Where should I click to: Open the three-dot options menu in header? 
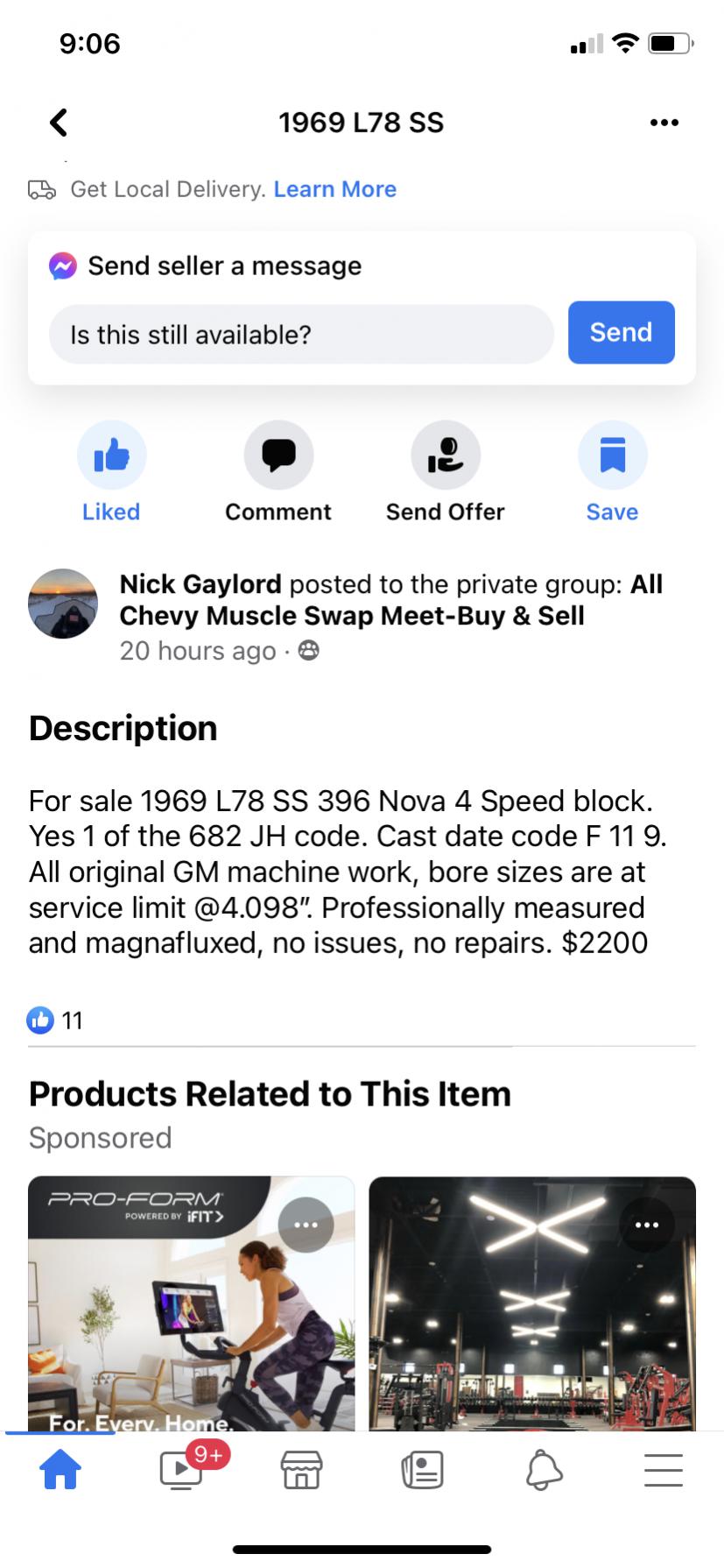[664, 123]
